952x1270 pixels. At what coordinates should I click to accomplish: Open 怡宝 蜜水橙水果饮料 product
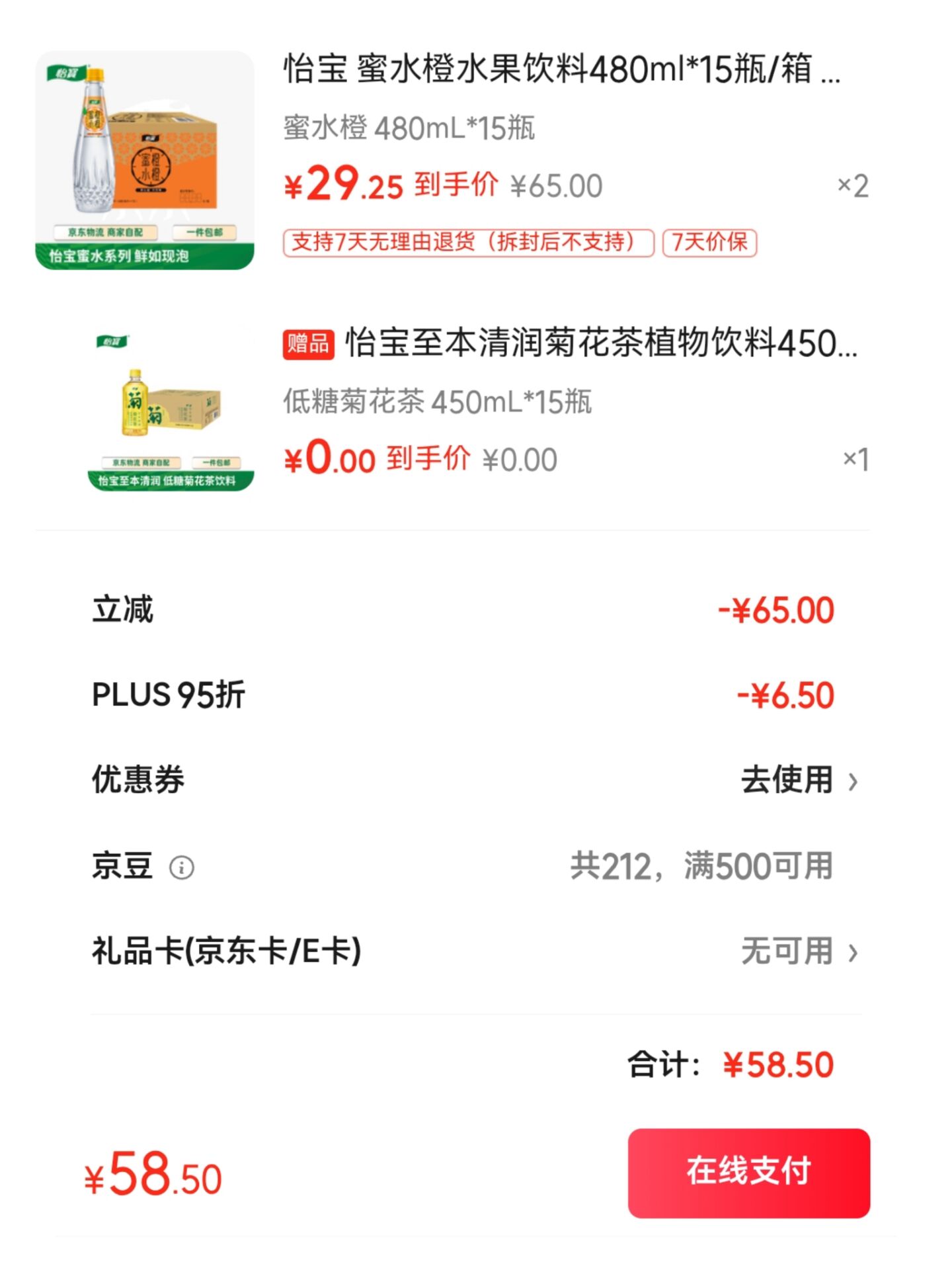point(562,69)
